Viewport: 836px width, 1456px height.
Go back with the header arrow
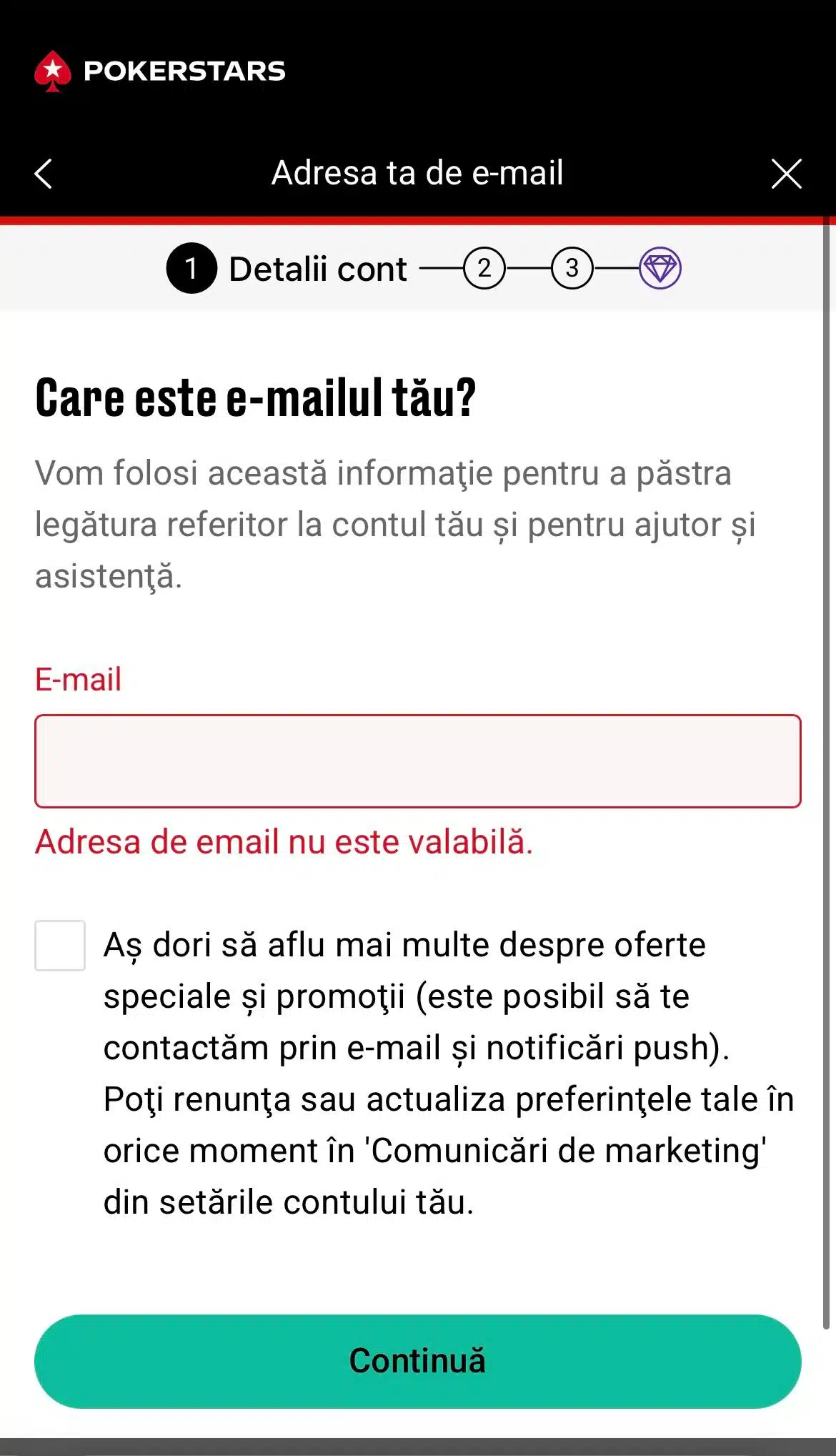(x=44, y=174)
